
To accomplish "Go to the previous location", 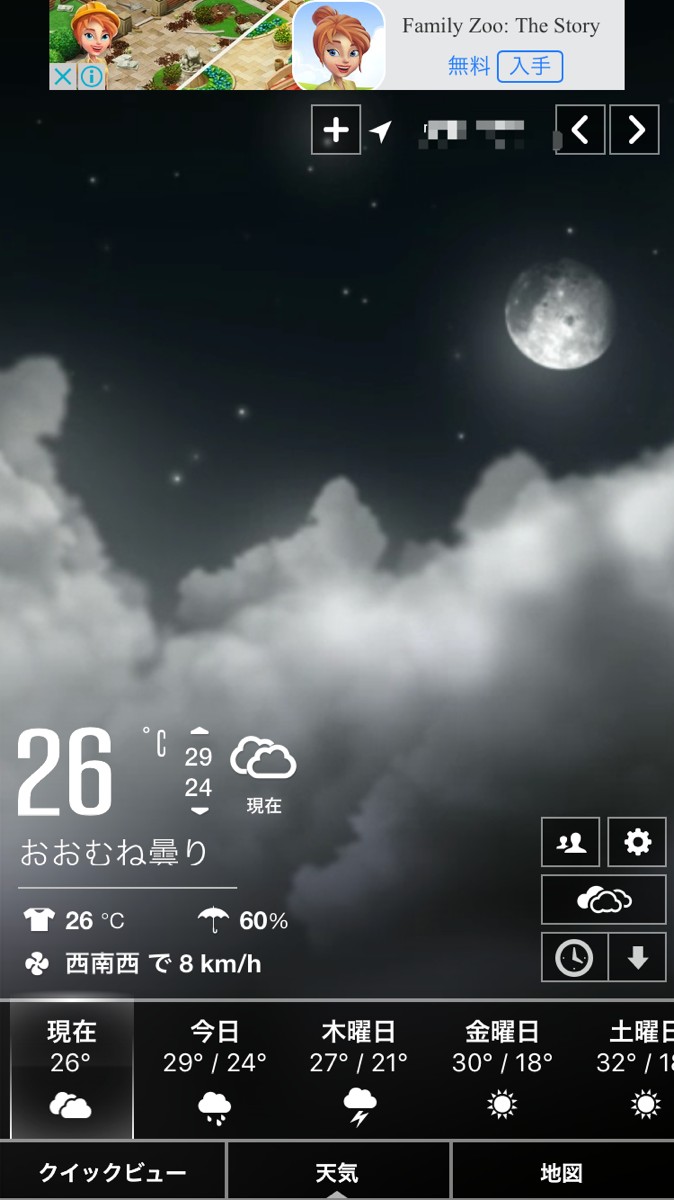I will 580,130.
